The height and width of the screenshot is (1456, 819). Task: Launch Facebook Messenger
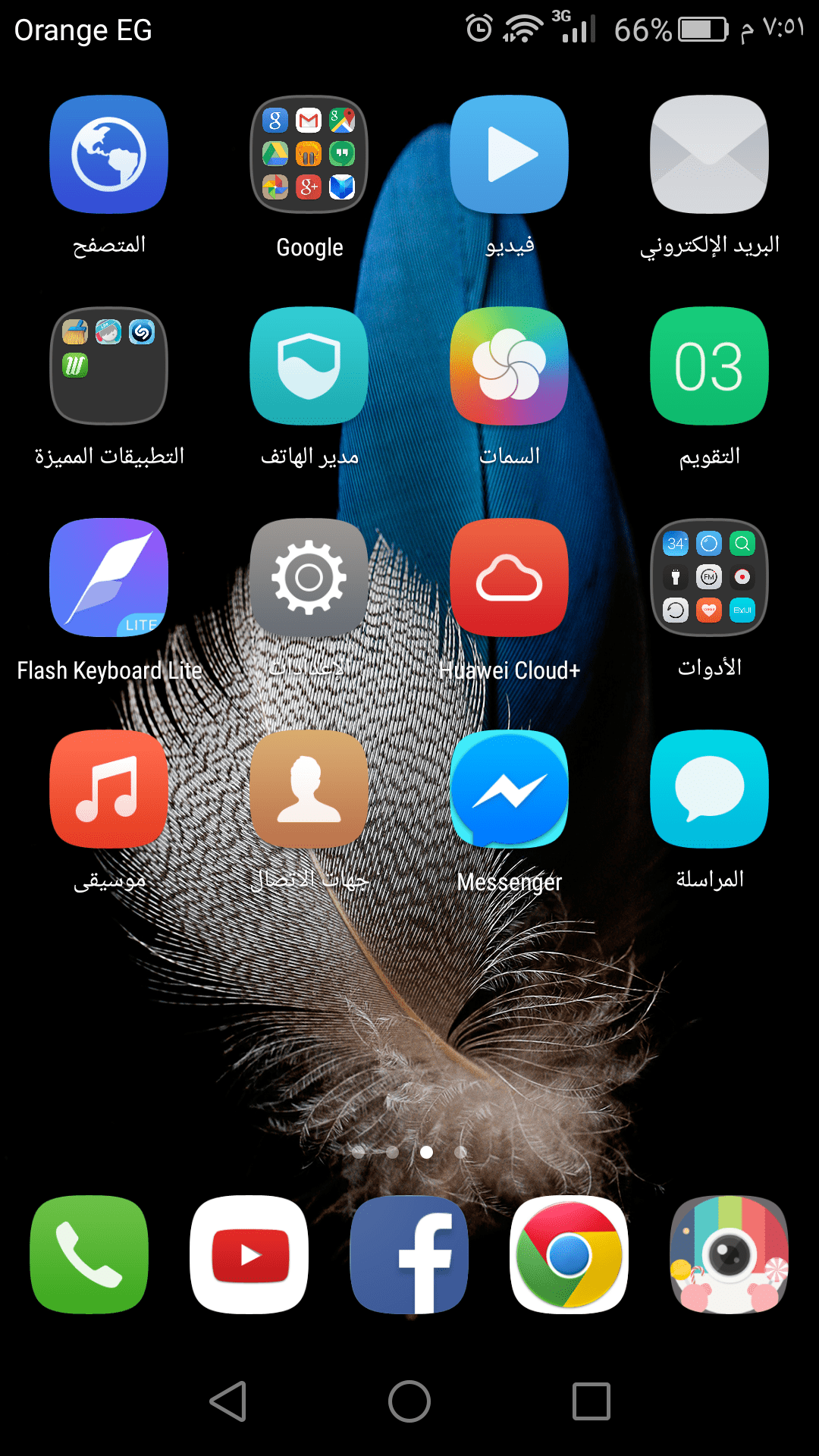coord(509,789)
